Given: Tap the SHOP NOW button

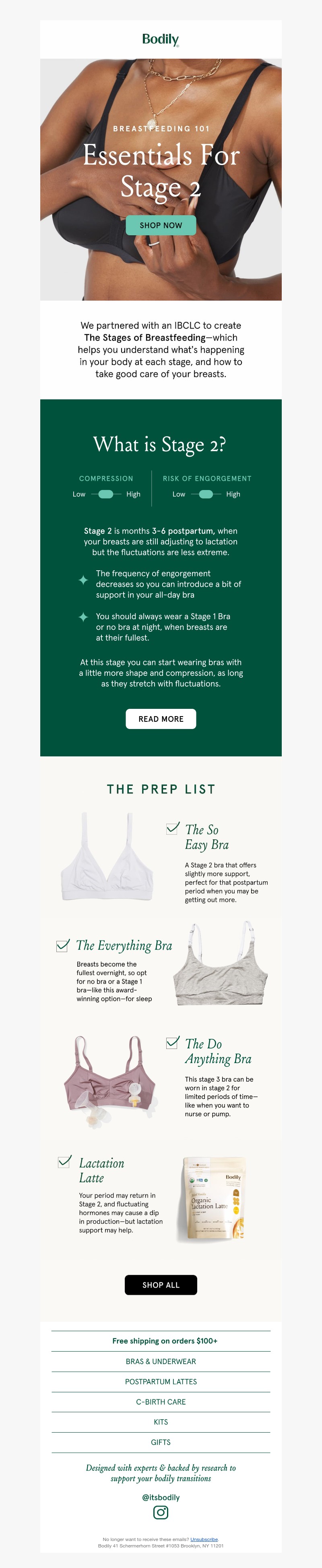Looking at the screenshot, I should click(160, 225).
